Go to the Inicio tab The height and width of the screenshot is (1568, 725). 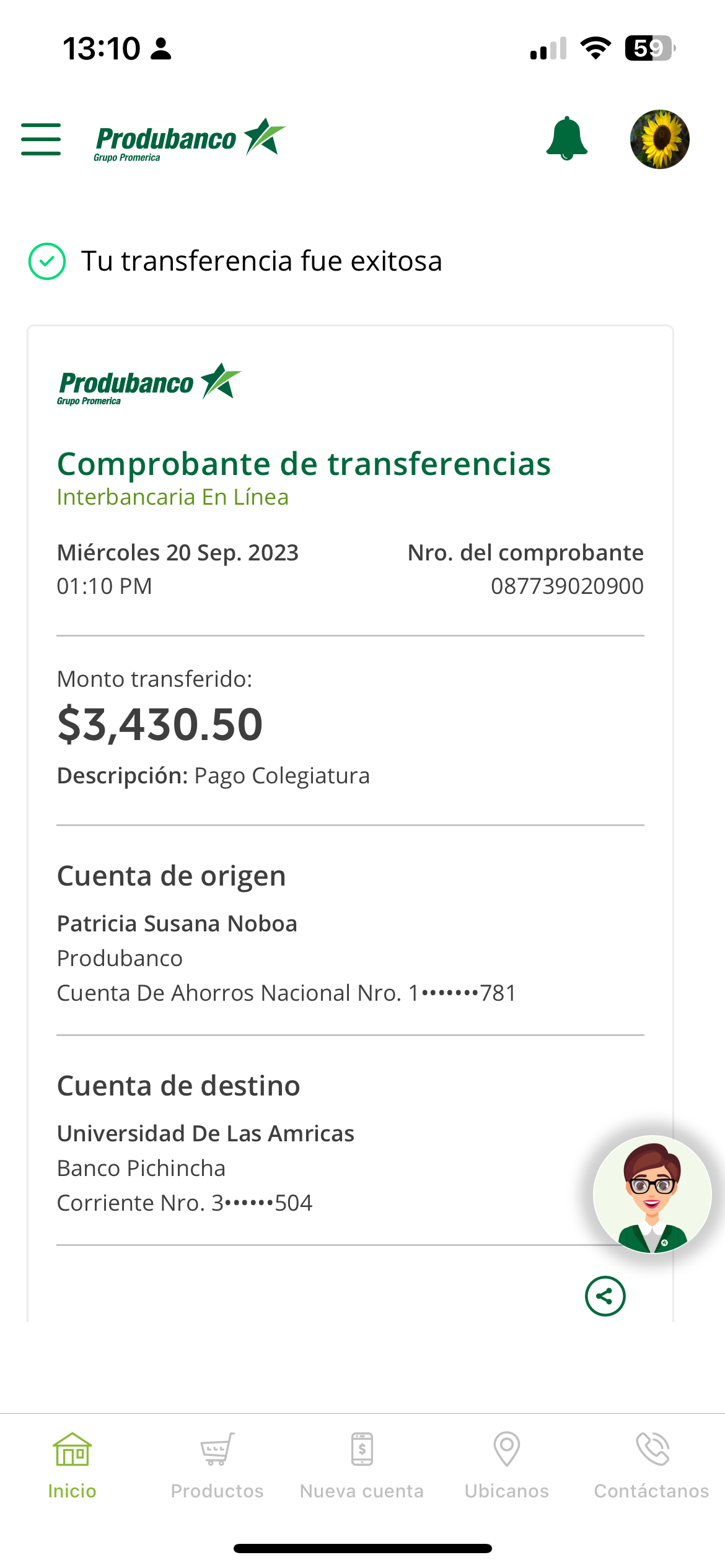coord(72,1465)
